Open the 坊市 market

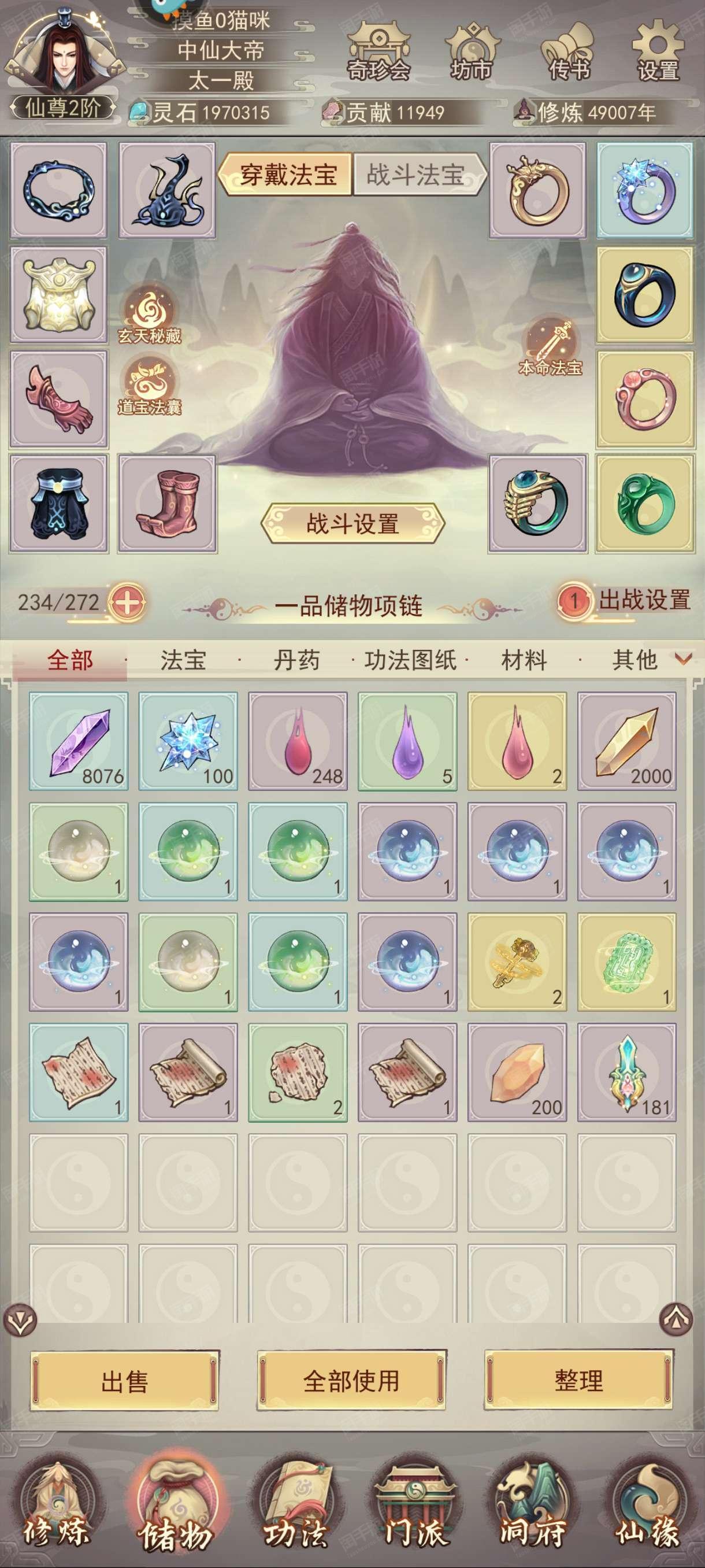point(471,51)
